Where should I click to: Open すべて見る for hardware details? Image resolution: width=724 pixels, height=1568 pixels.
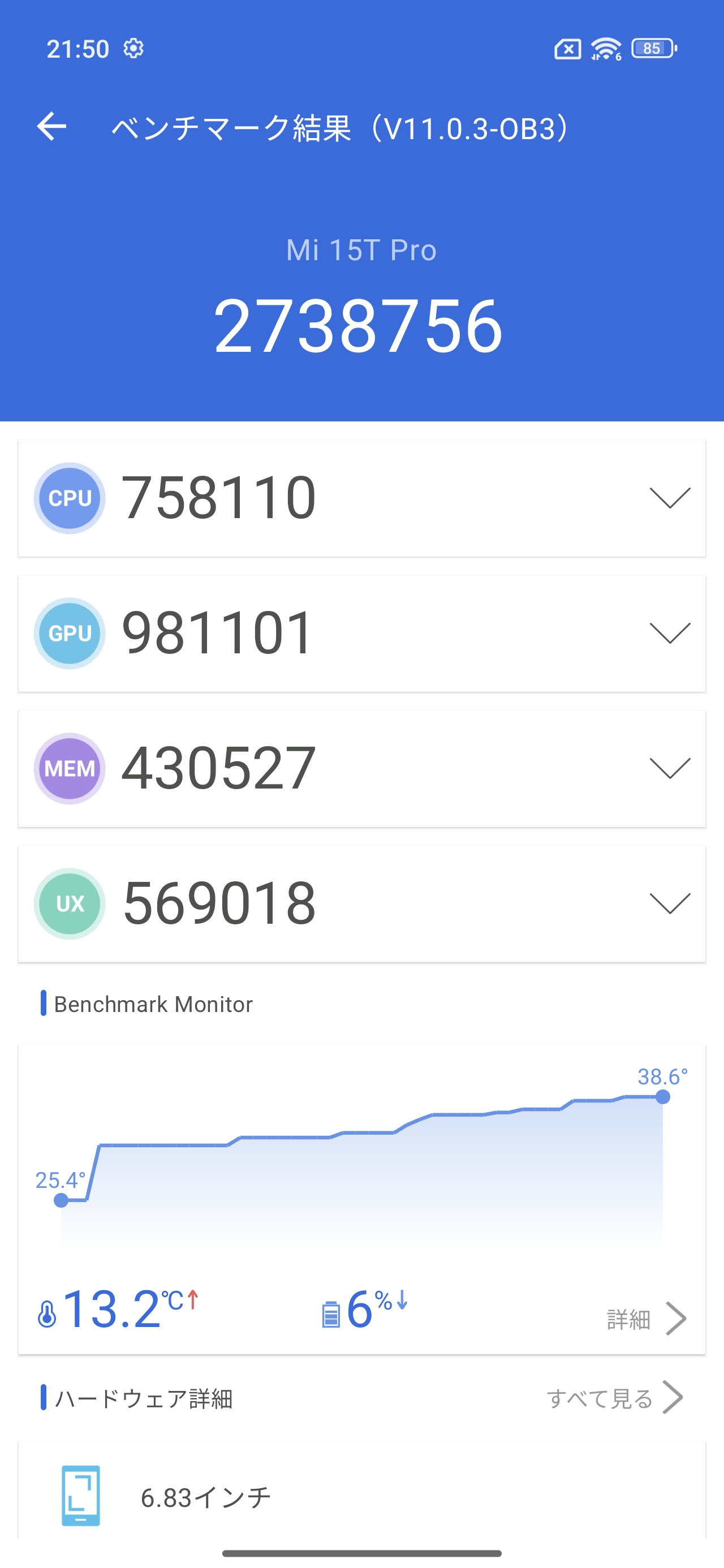[614, 1398]
